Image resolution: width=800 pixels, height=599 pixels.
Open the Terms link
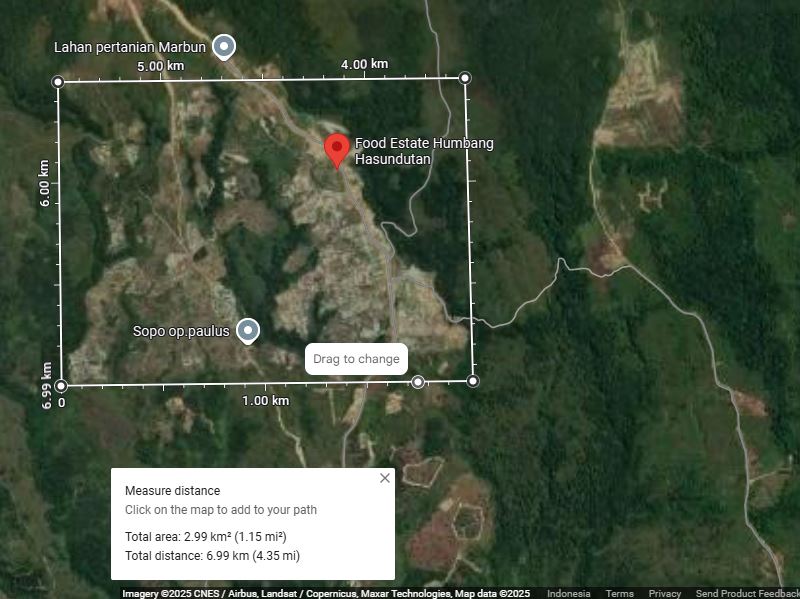pyautogui.click(x=619, y=593)
